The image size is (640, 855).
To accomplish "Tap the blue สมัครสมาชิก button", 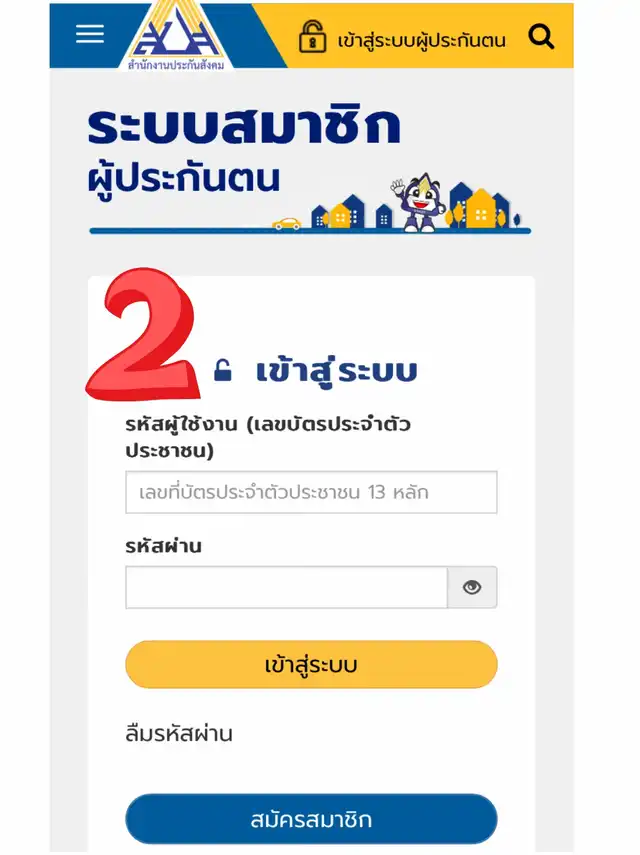I will [x=311, y=819].
